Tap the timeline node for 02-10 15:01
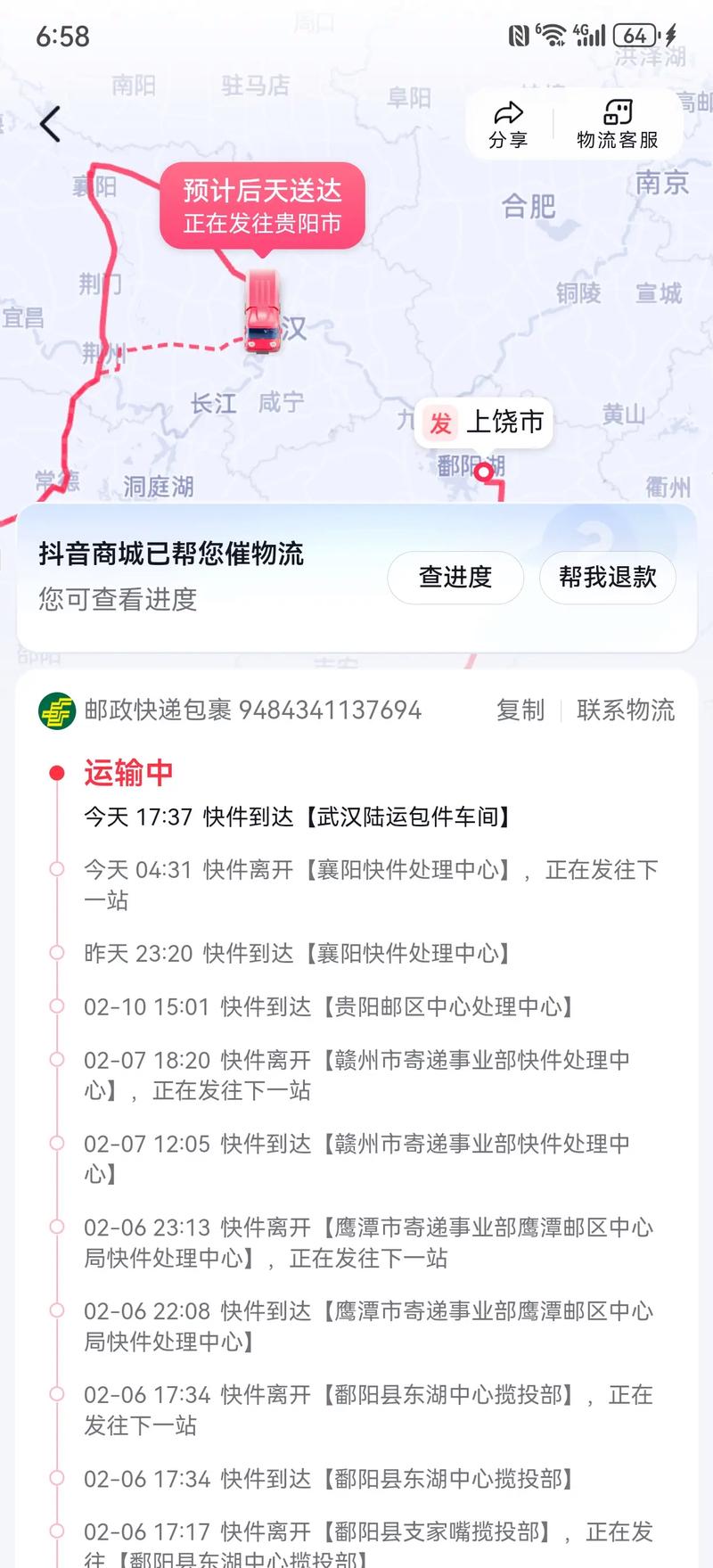713x1568 pixels. click(59, 1006)
